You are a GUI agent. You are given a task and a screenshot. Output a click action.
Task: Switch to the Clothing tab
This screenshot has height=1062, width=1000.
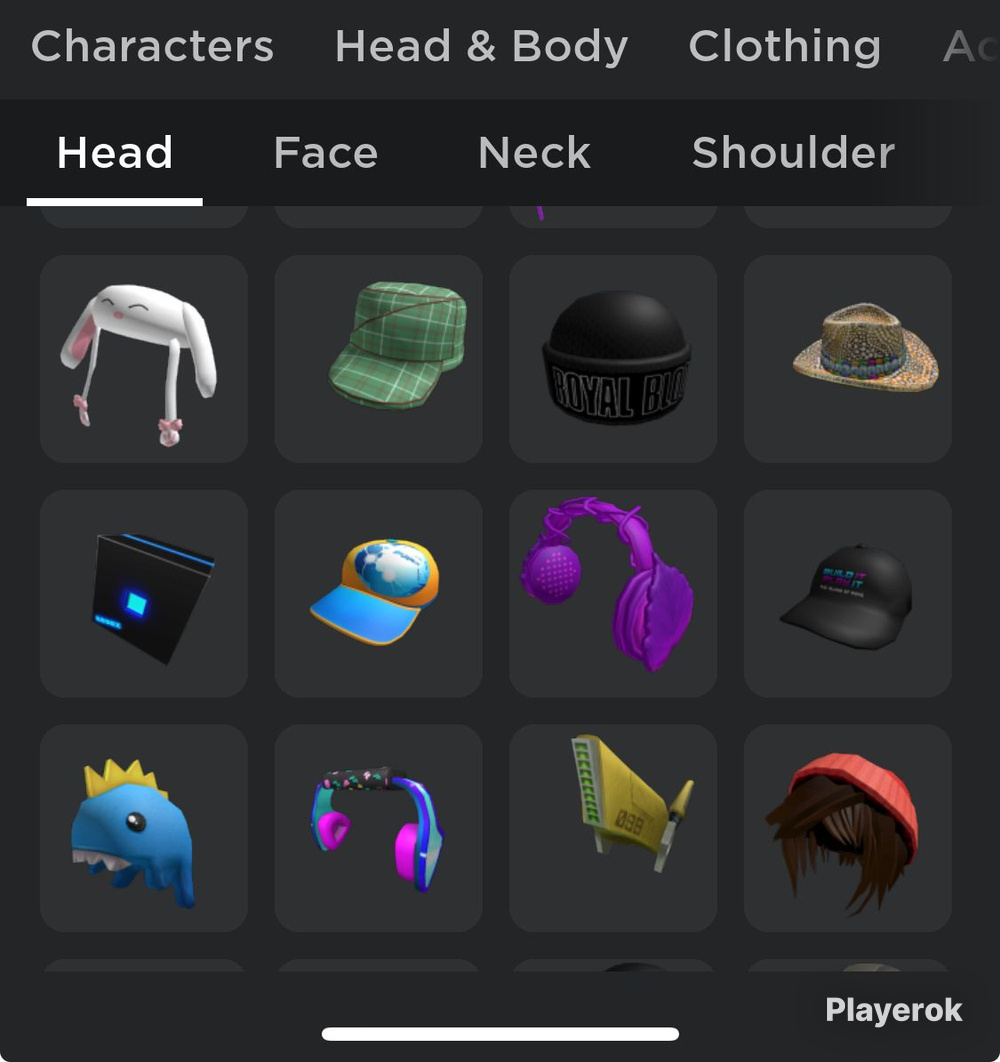coord(785,47)
